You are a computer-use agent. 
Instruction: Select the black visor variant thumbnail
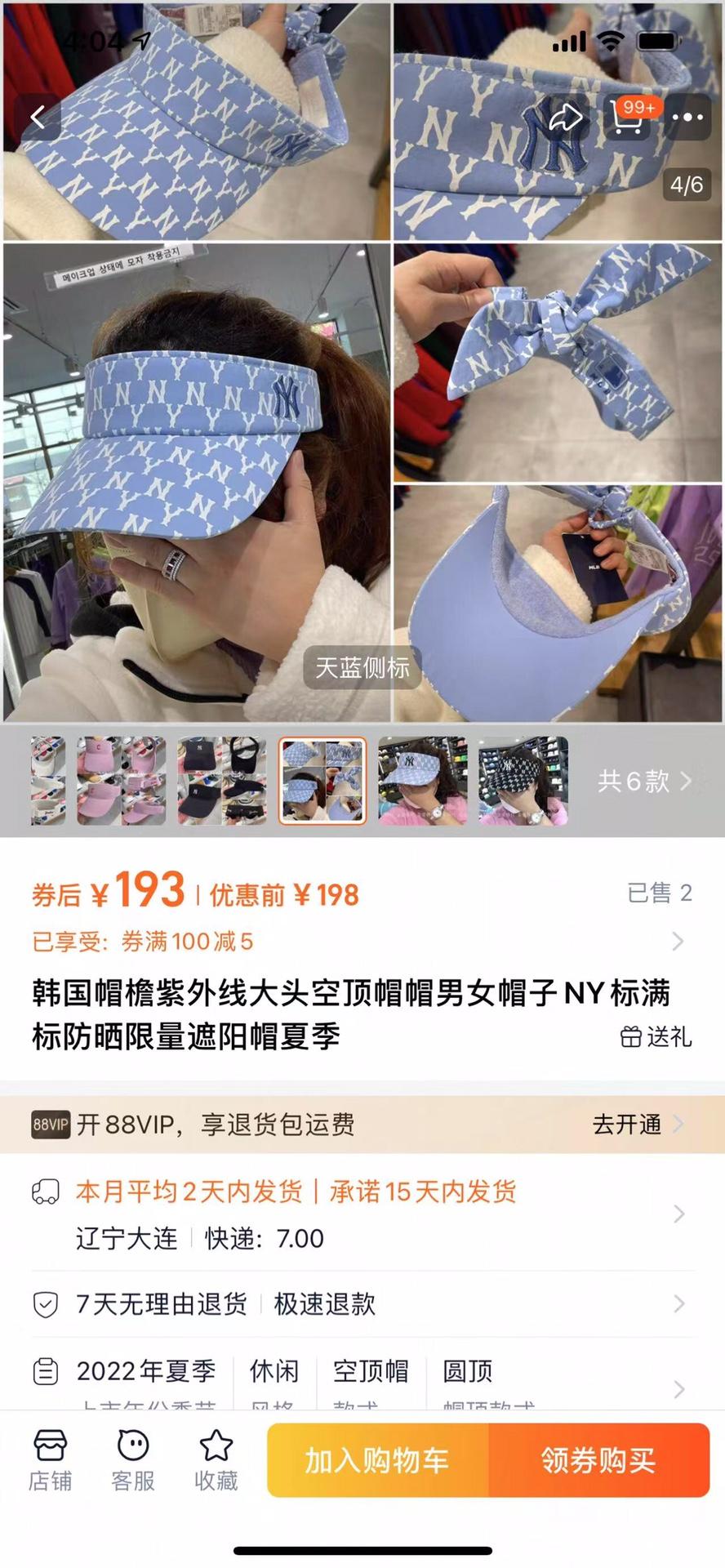[x=222, y=781]
